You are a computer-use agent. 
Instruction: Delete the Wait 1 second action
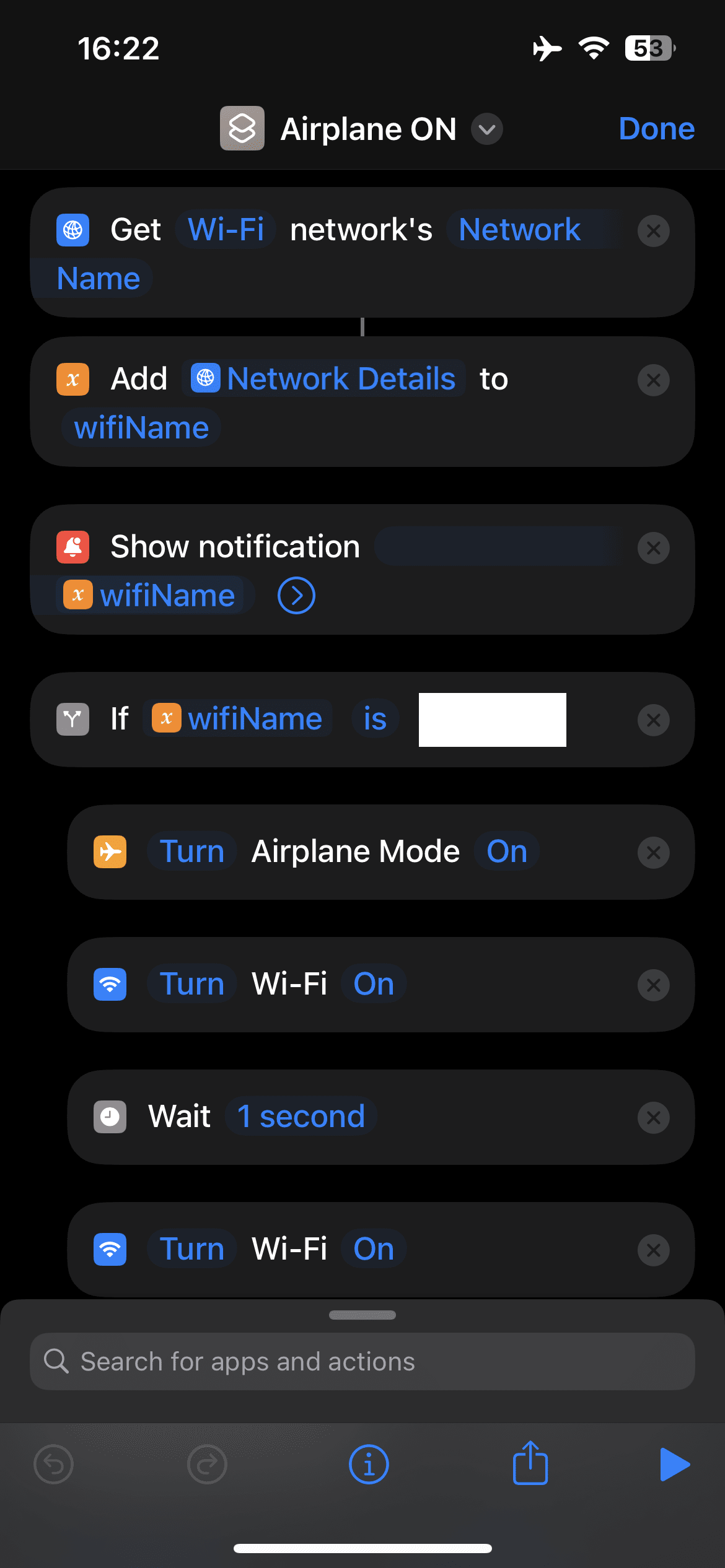[653, 1118]
